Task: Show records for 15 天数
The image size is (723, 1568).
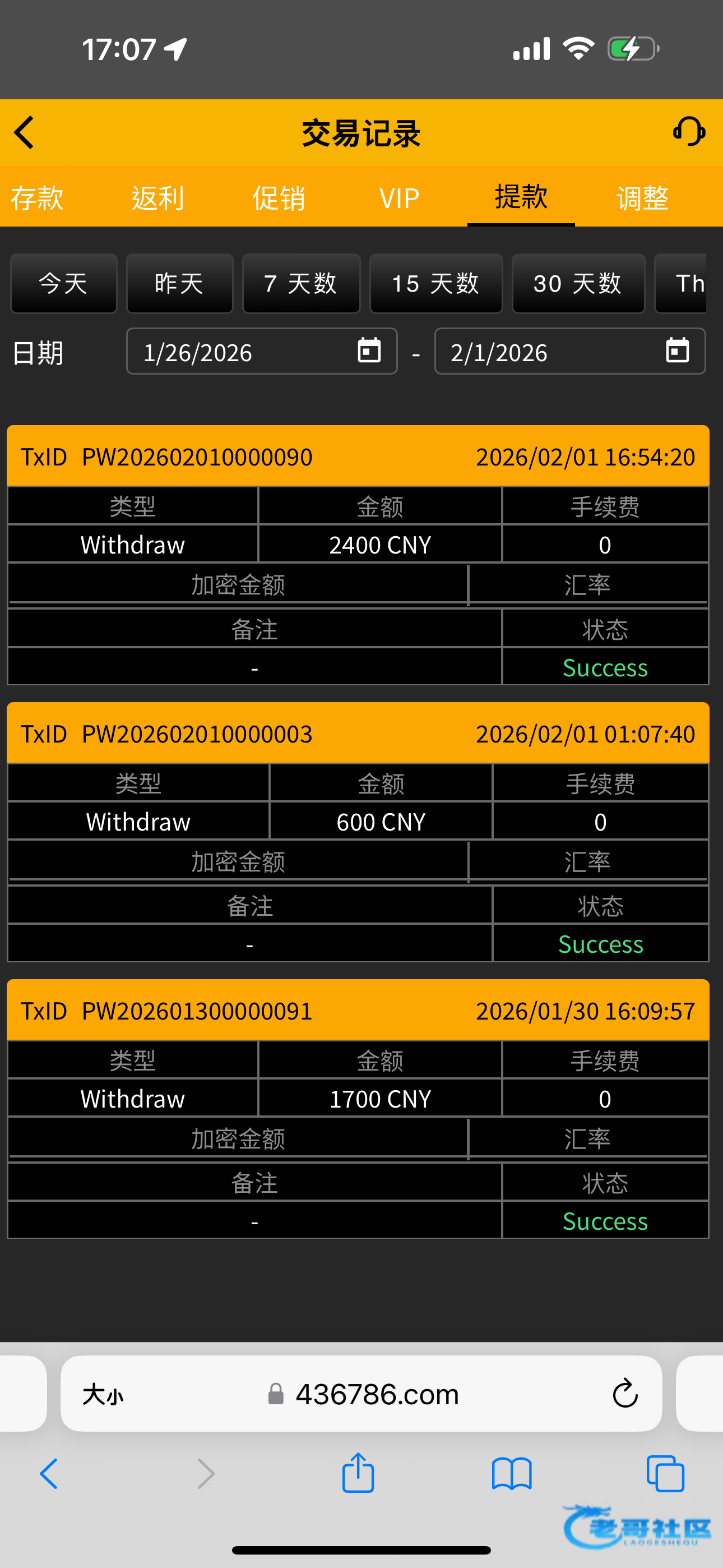Action: coord(435,284)
